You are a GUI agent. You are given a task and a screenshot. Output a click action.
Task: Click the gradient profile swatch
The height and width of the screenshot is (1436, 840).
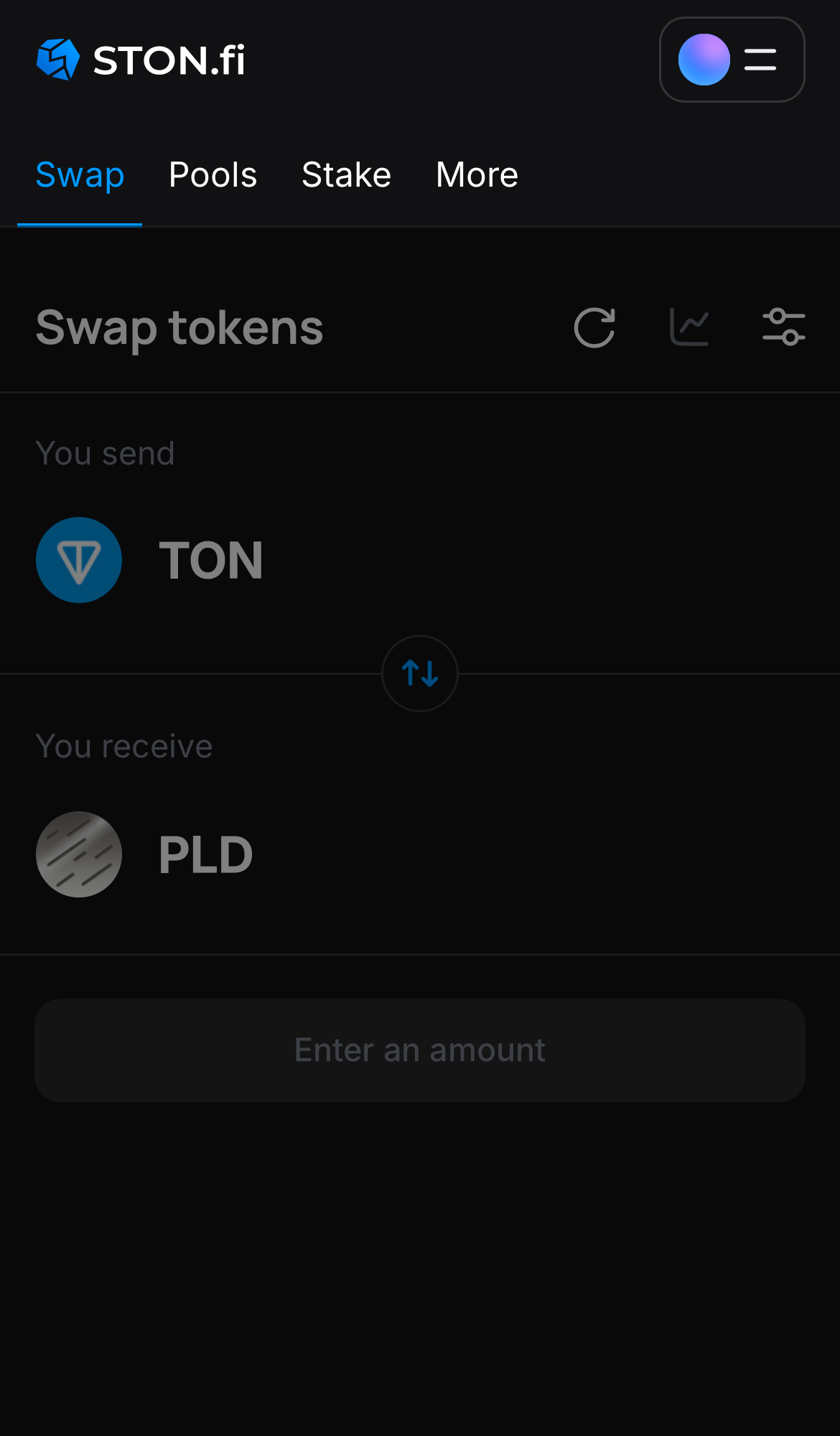point(704,60)
